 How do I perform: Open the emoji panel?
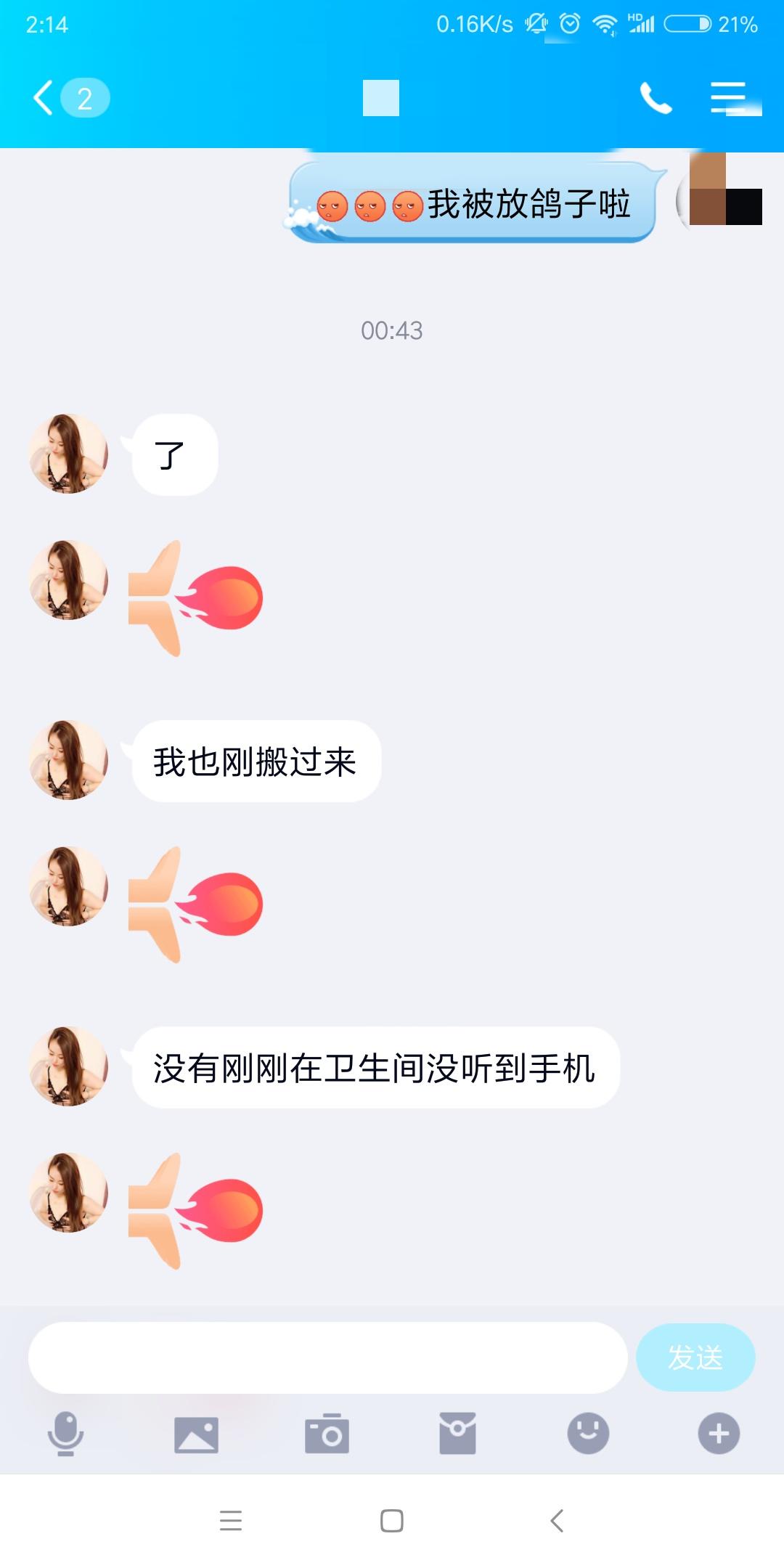click(x=588, y=1434)
